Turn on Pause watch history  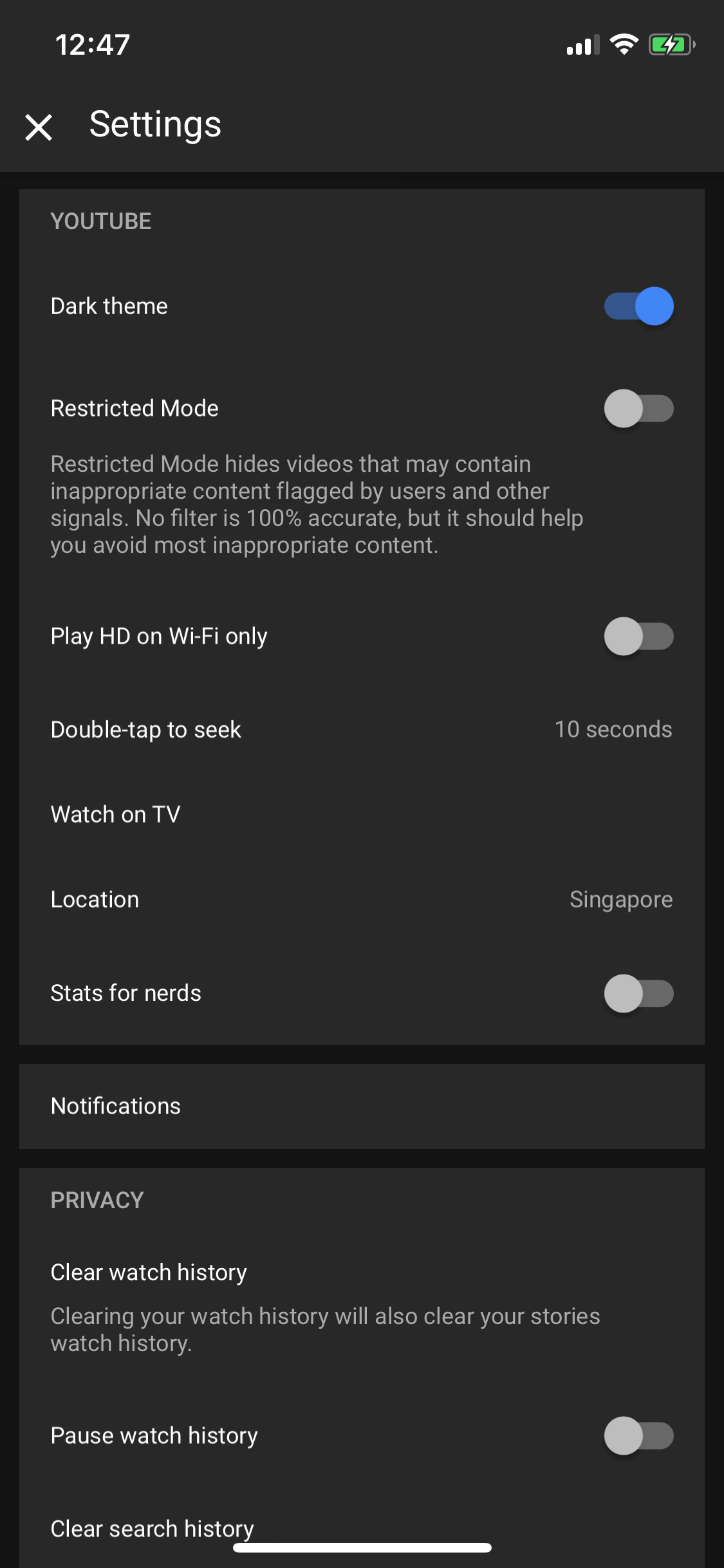[x=638, y=1435]
